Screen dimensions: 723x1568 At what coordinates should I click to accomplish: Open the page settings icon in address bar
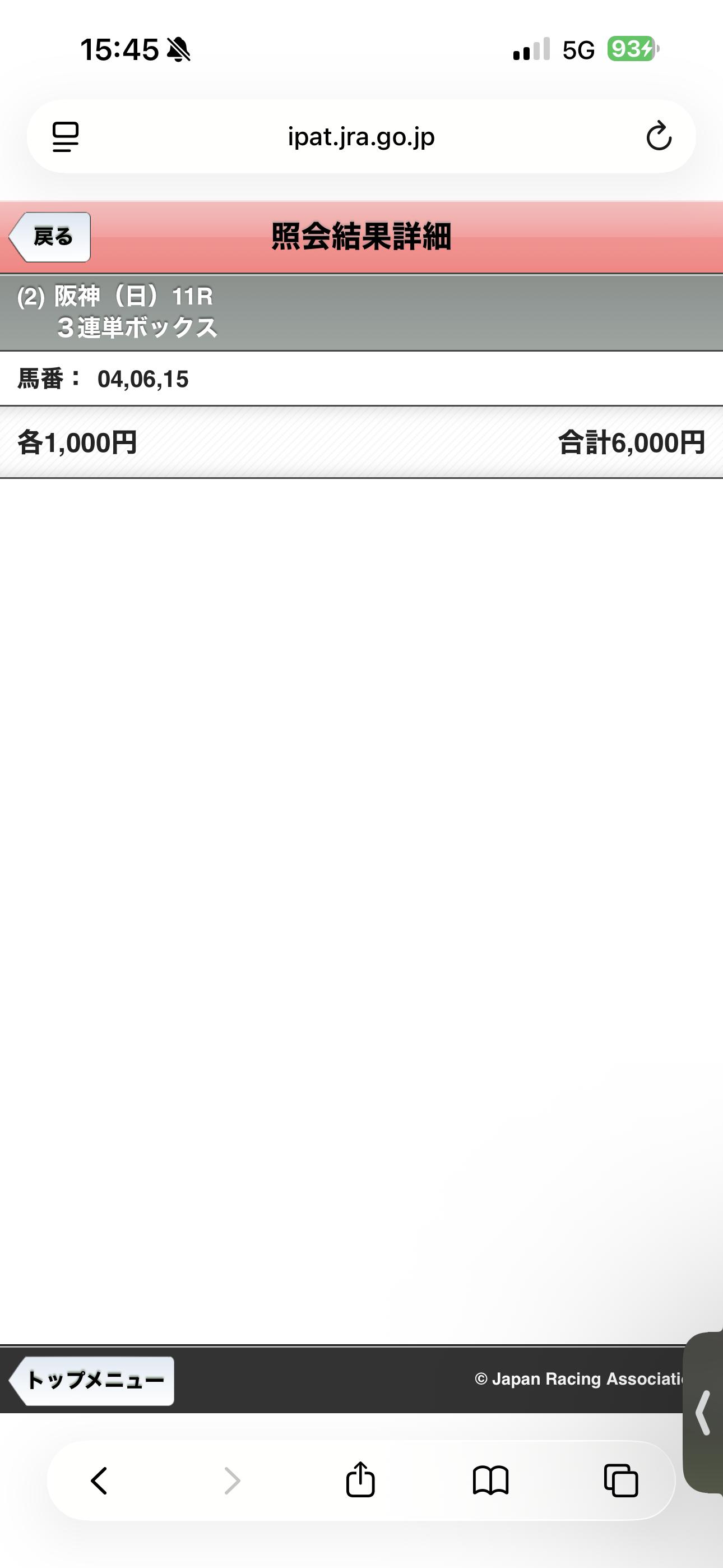tap(65, 136)
